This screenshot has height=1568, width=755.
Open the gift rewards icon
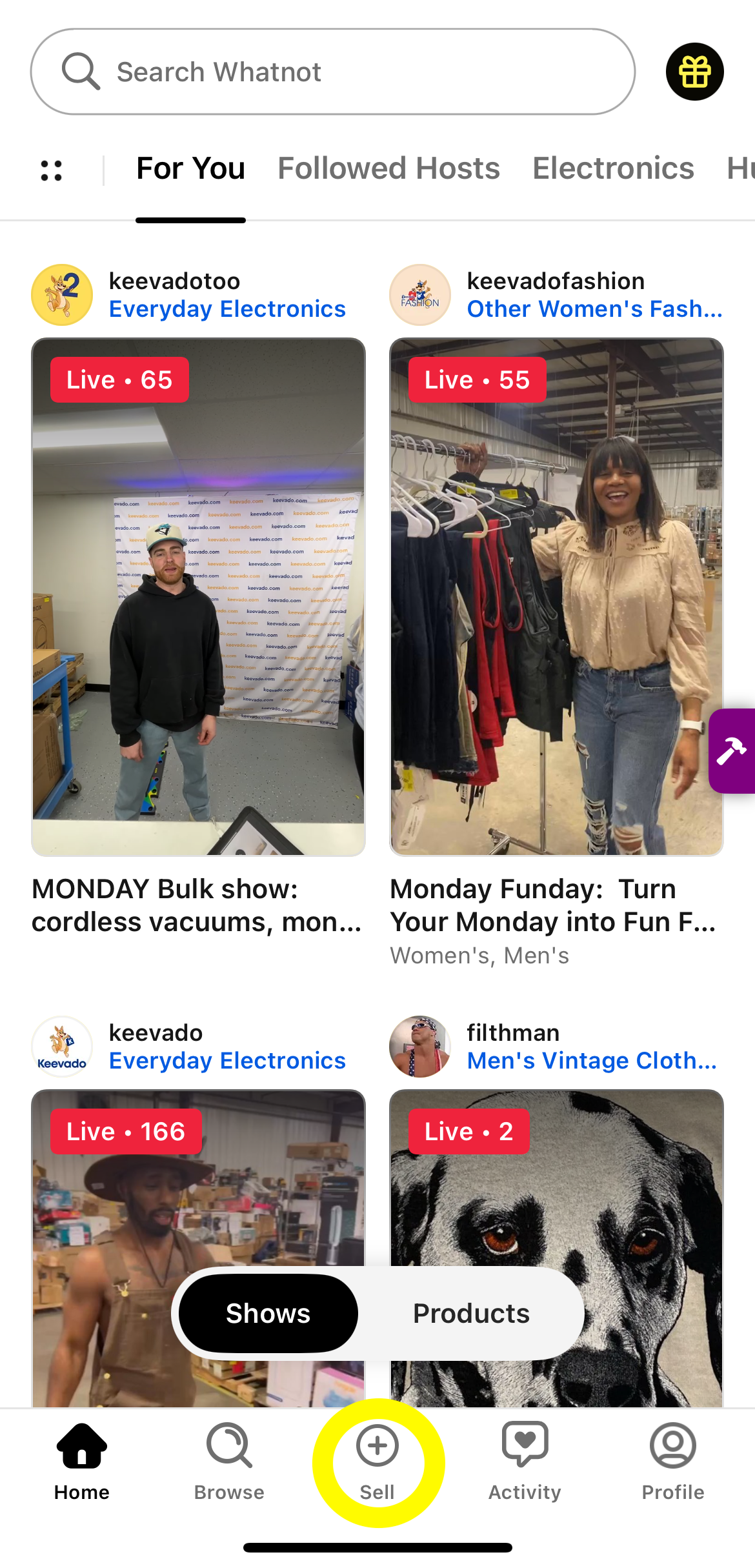(x=694, y=72)
